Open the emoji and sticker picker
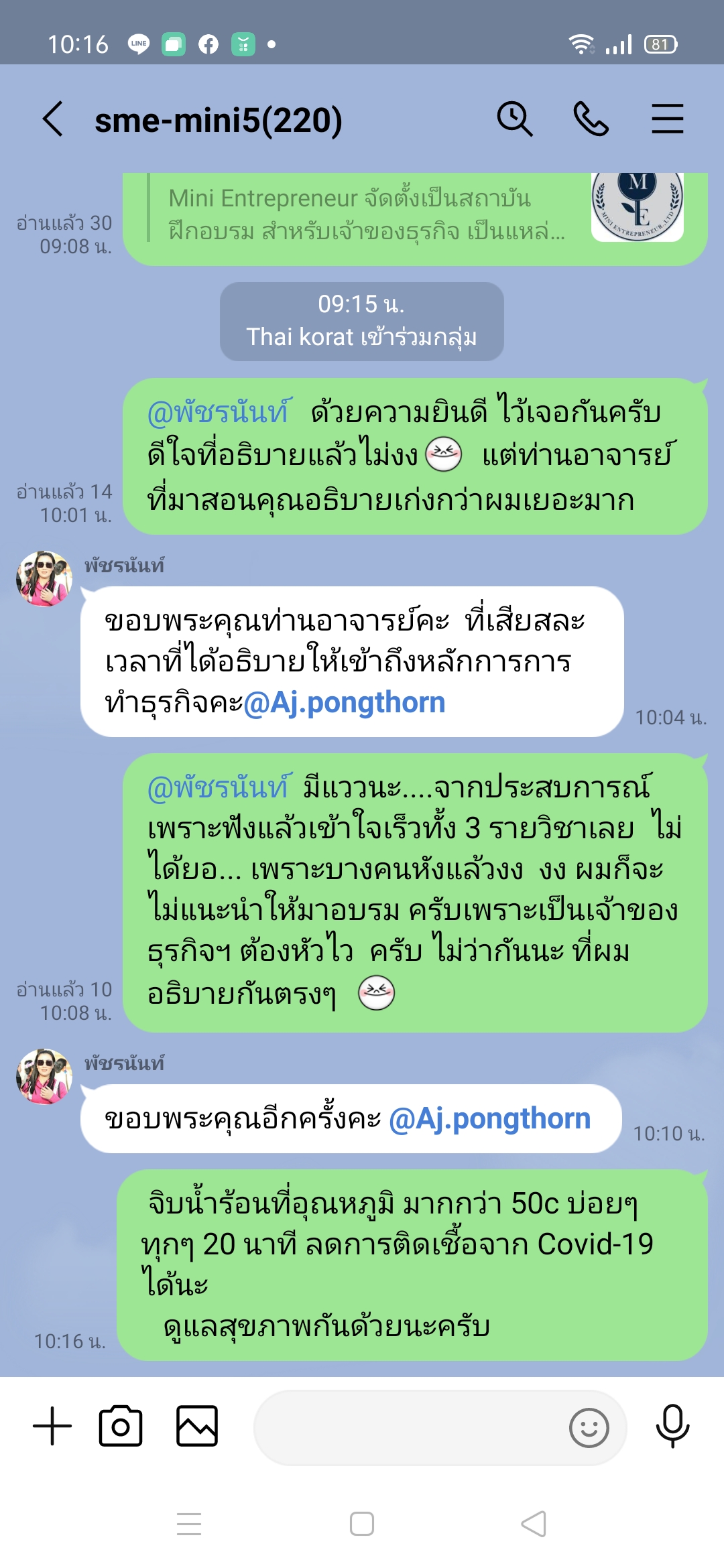724x1568 pixels. tap(589, 1427)
